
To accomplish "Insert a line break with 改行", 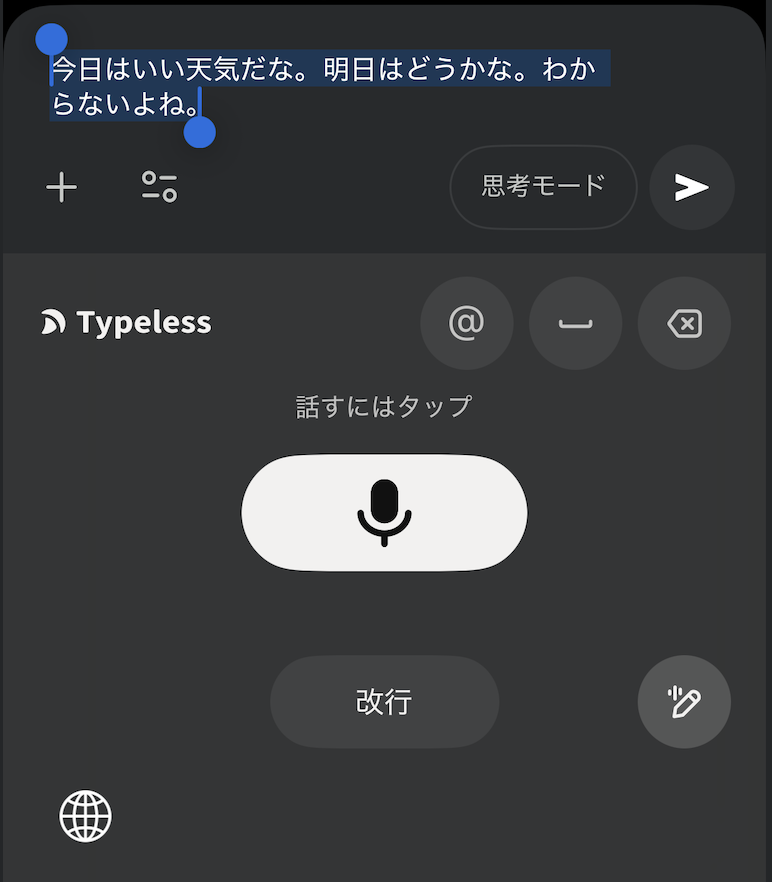I will [384, 702].
